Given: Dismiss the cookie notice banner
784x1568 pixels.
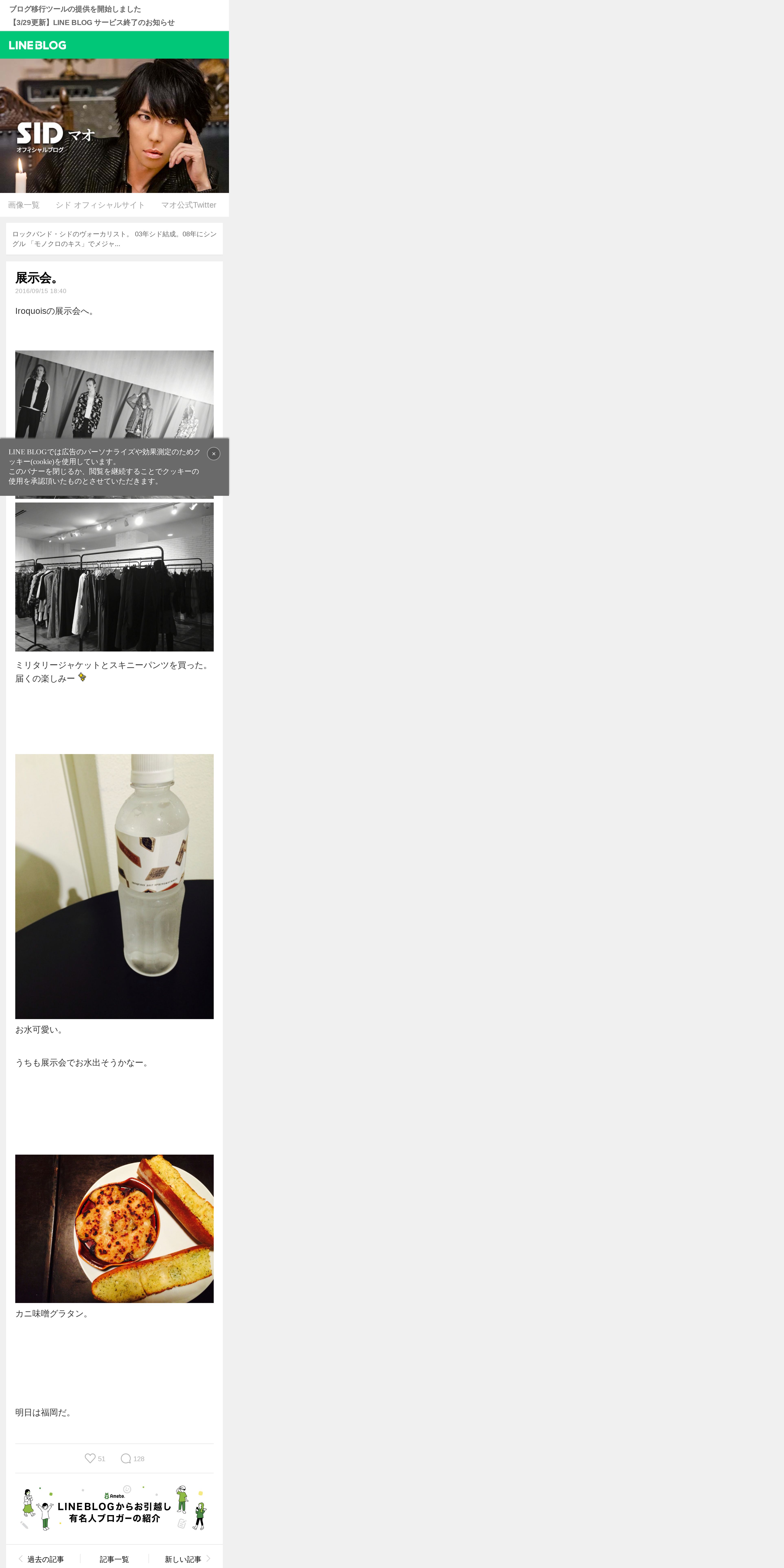Looking at the screenshot, I should (x=214, y=453).
